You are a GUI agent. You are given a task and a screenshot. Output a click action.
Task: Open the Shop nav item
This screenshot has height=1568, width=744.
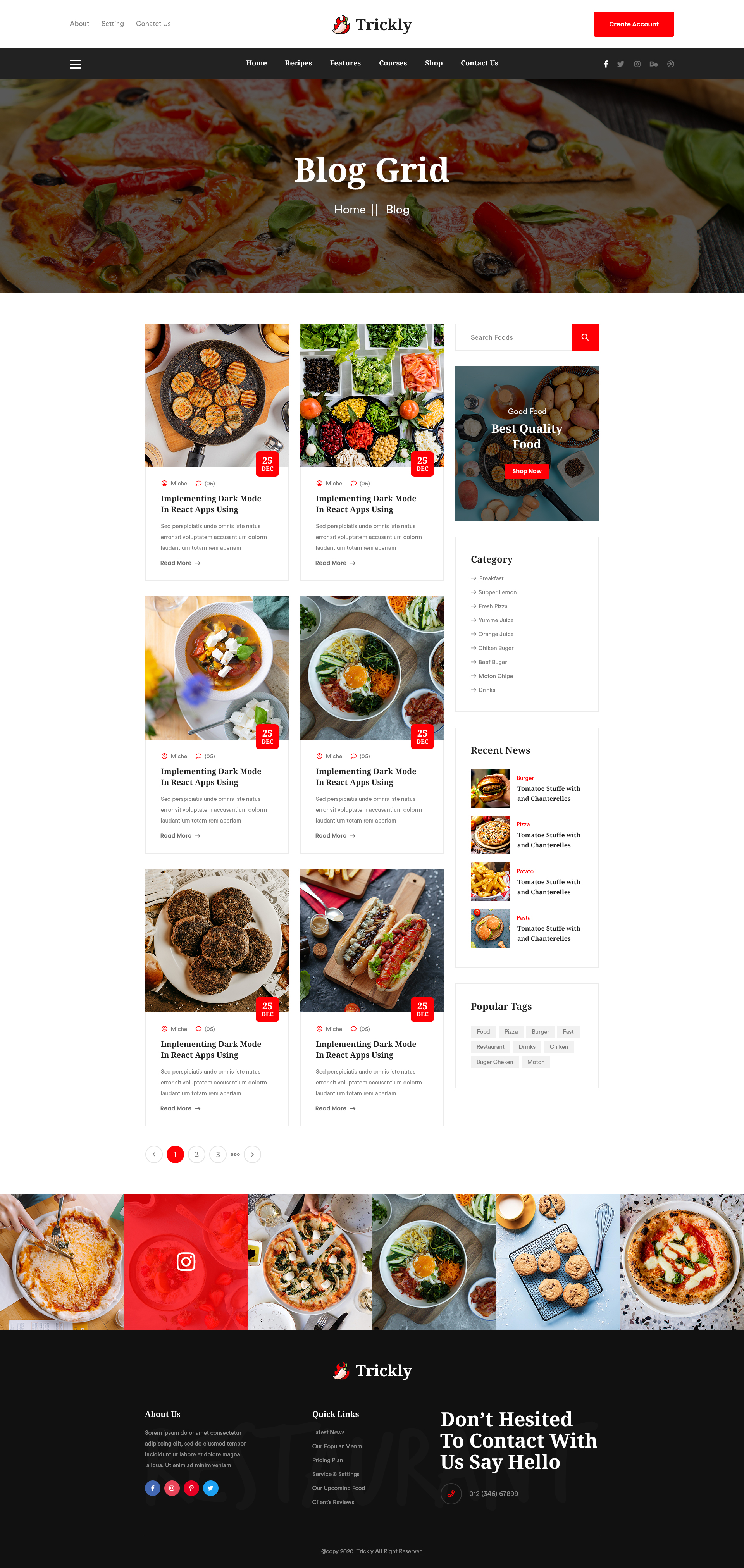coord(434,63)
